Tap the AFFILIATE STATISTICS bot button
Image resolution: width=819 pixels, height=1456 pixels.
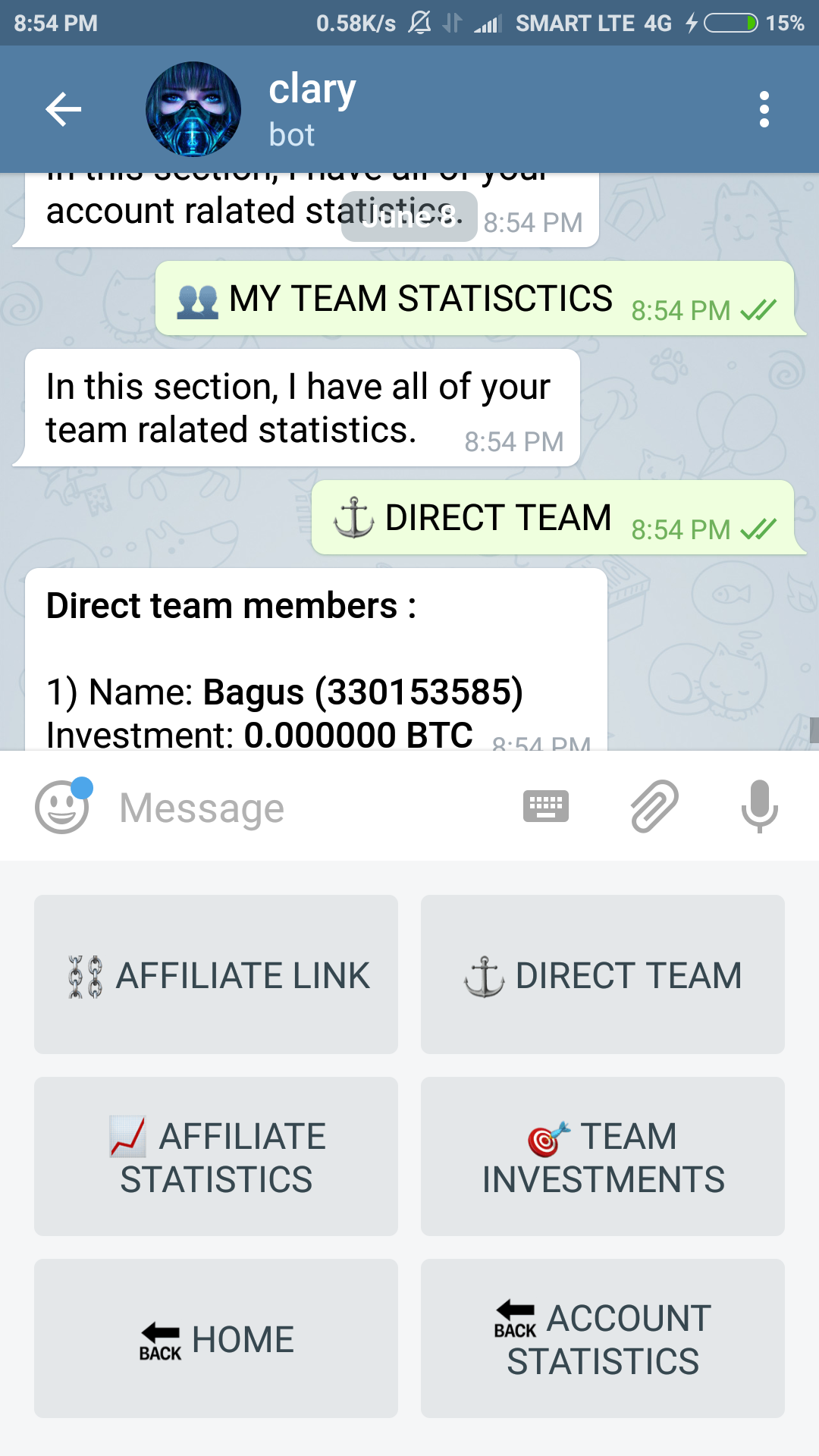click(216, 1156)
